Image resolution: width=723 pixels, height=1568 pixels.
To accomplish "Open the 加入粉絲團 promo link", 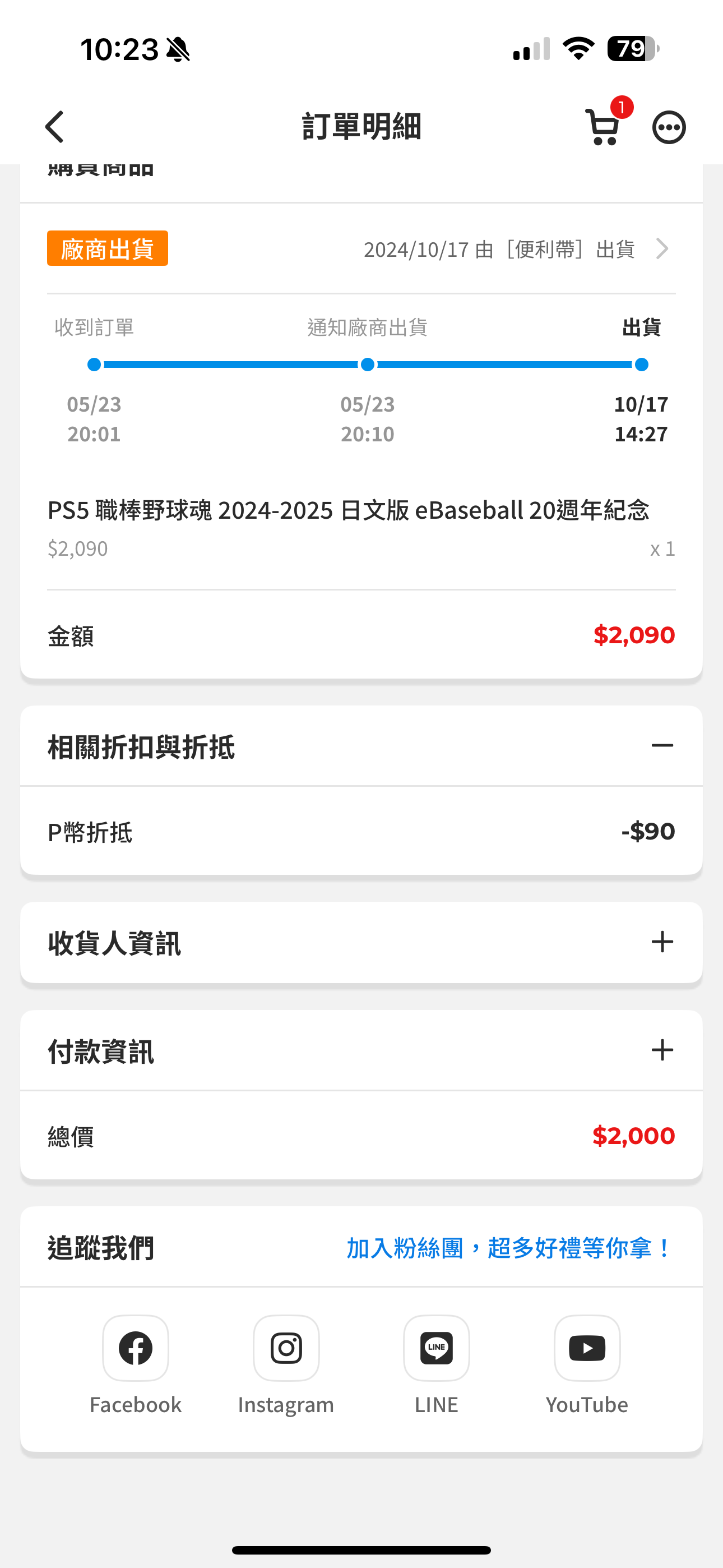I will [509, 1248].
